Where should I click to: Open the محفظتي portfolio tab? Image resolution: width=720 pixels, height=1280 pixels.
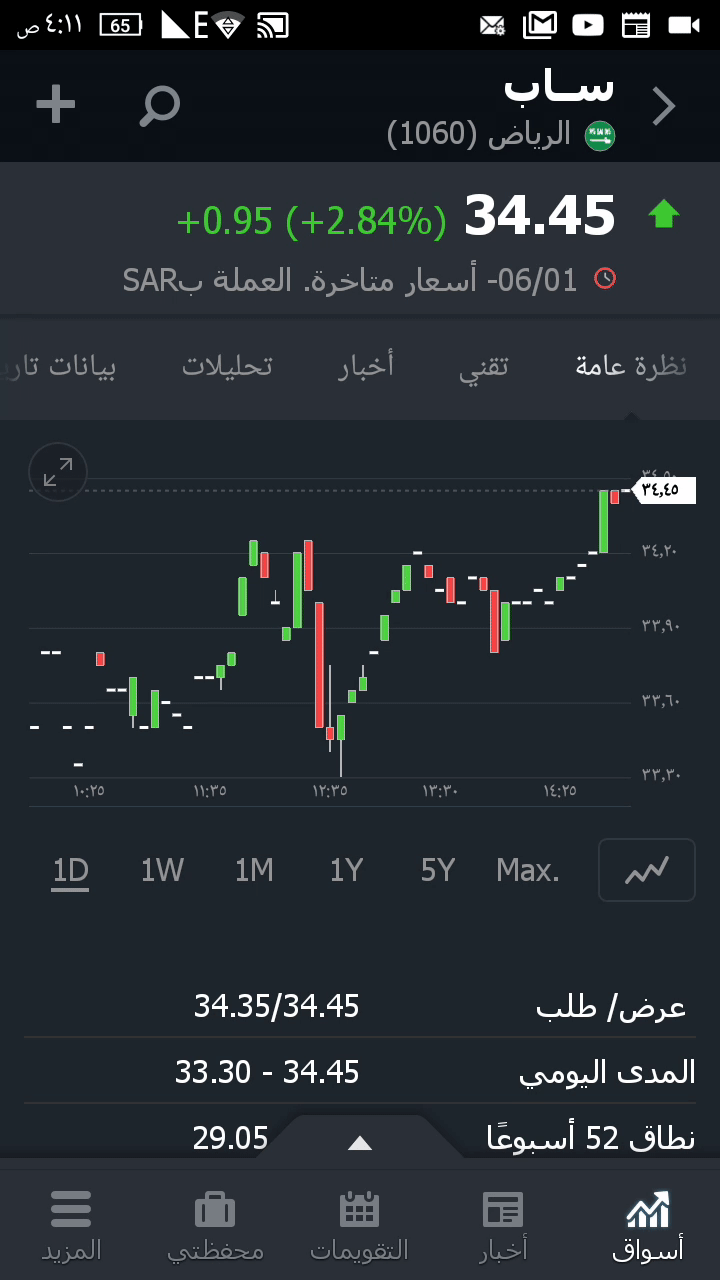coord(215,1225)
